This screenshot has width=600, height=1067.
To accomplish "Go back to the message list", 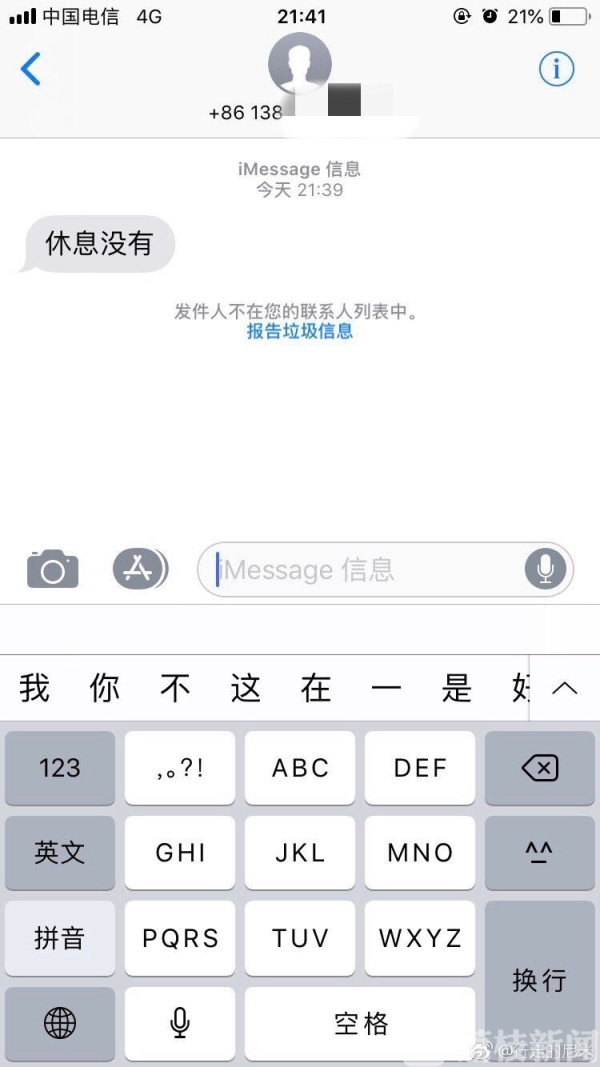I will point(31,69).
